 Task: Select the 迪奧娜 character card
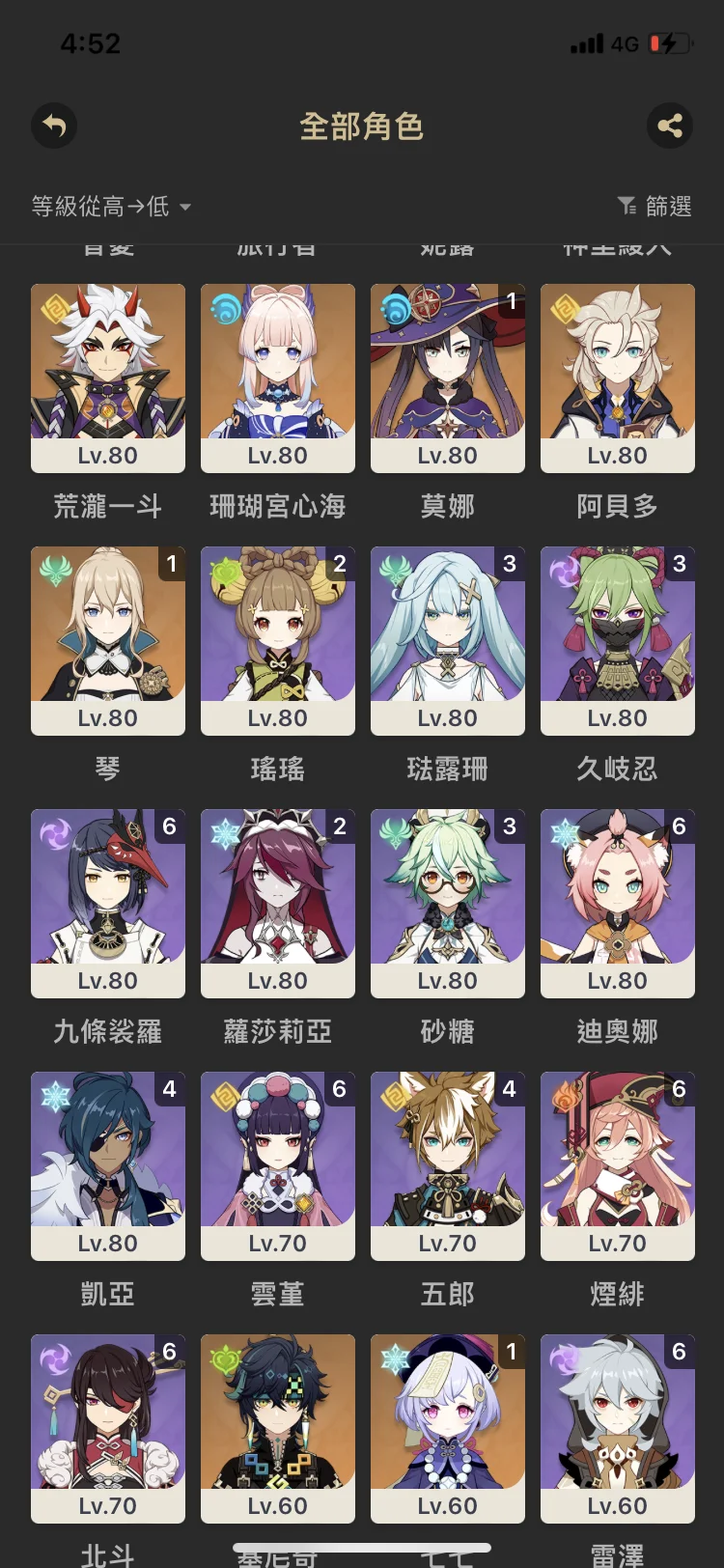(x=618, y=903)
